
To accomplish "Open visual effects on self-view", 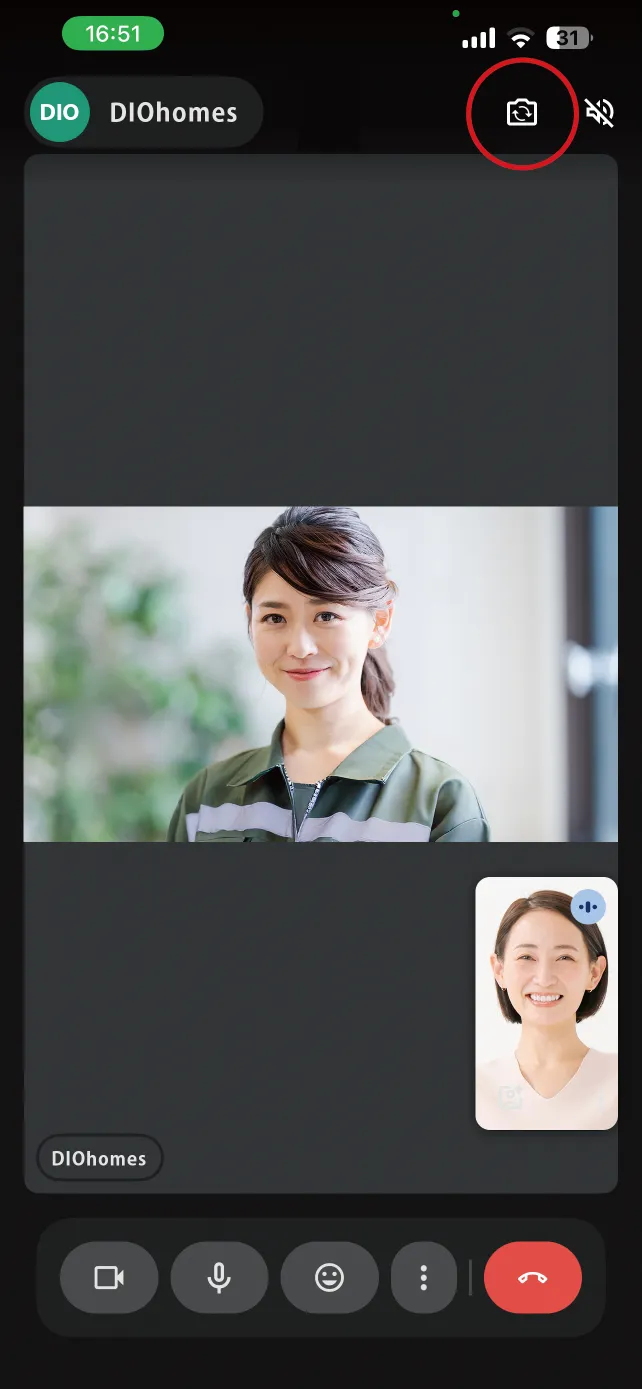I will 511,1097.
